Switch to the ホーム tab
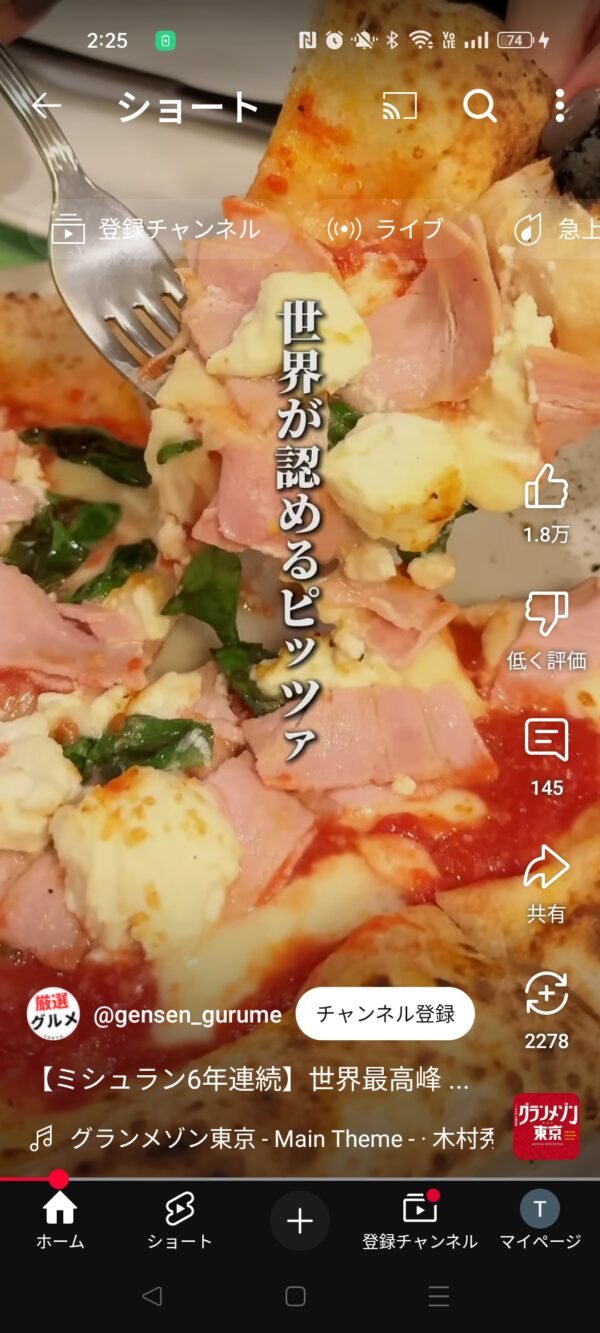Image resolution: width=600 pixels, height=1333 pixels. tap(60, 1220)
